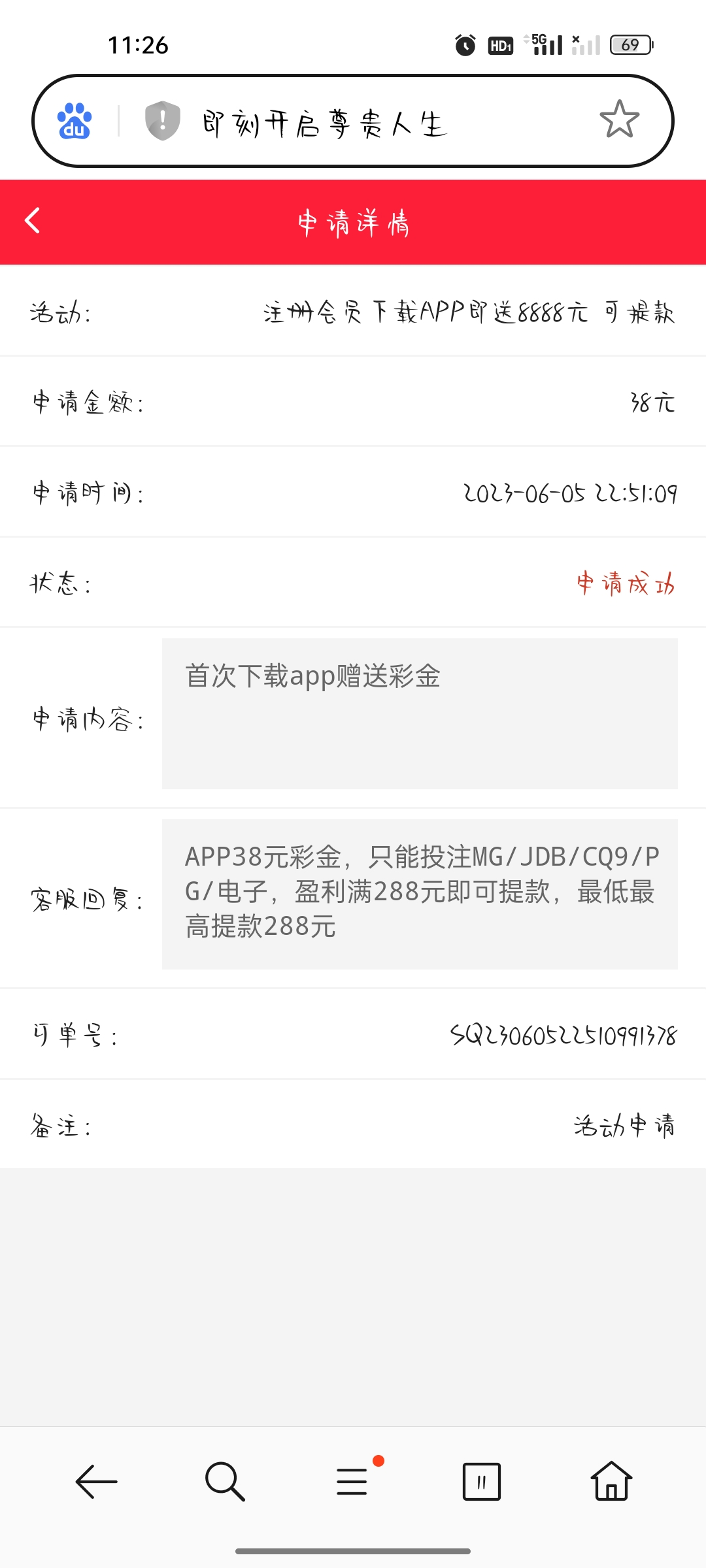This screenshot has height=1568, width=706.
Task: Go back using the red header arrow
Action: point(33,221)
